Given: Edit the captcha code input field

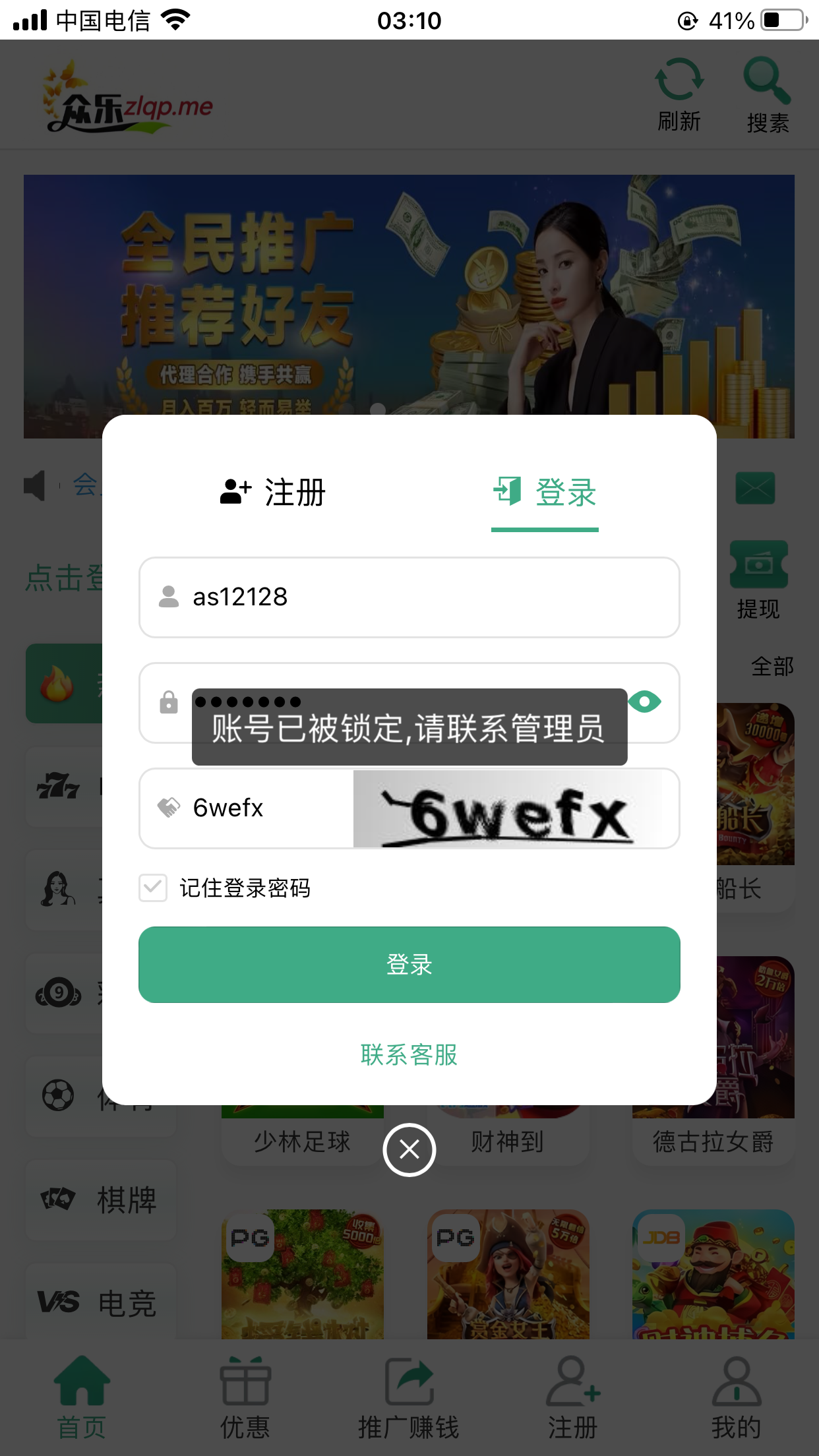Looking at the screenshot, I should [264, 808].
